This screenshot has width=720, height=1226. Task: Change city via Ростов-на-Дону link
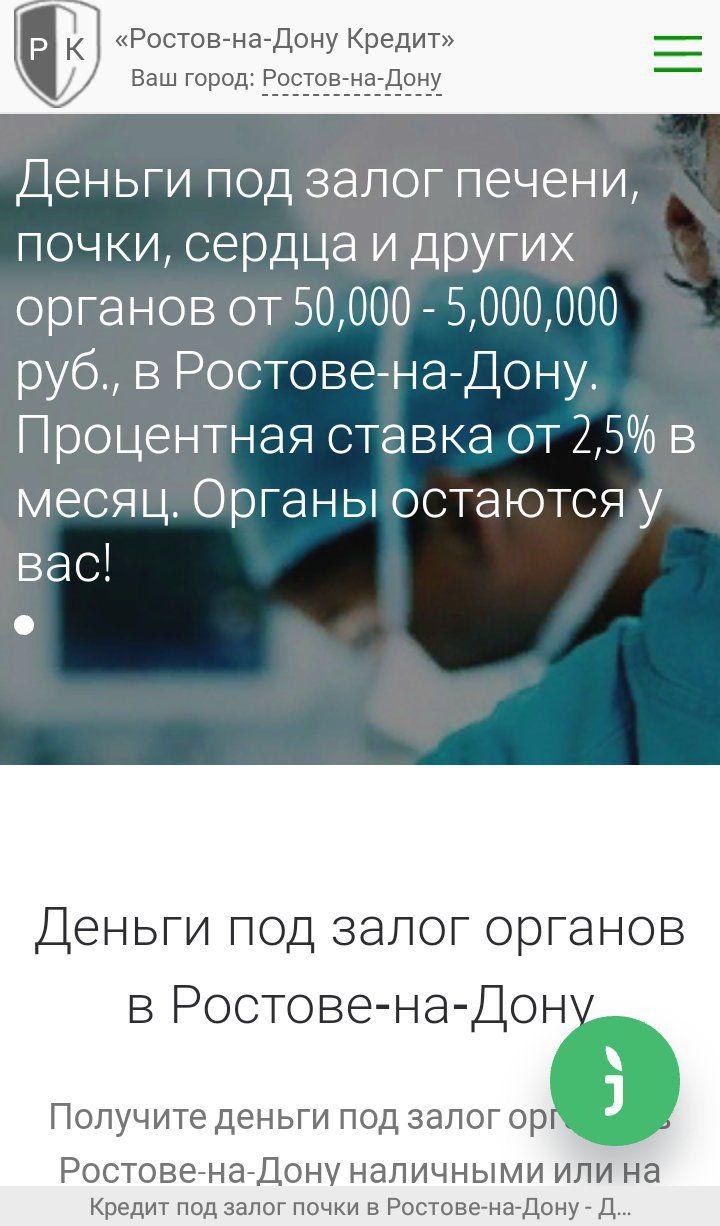coord(351,79)
